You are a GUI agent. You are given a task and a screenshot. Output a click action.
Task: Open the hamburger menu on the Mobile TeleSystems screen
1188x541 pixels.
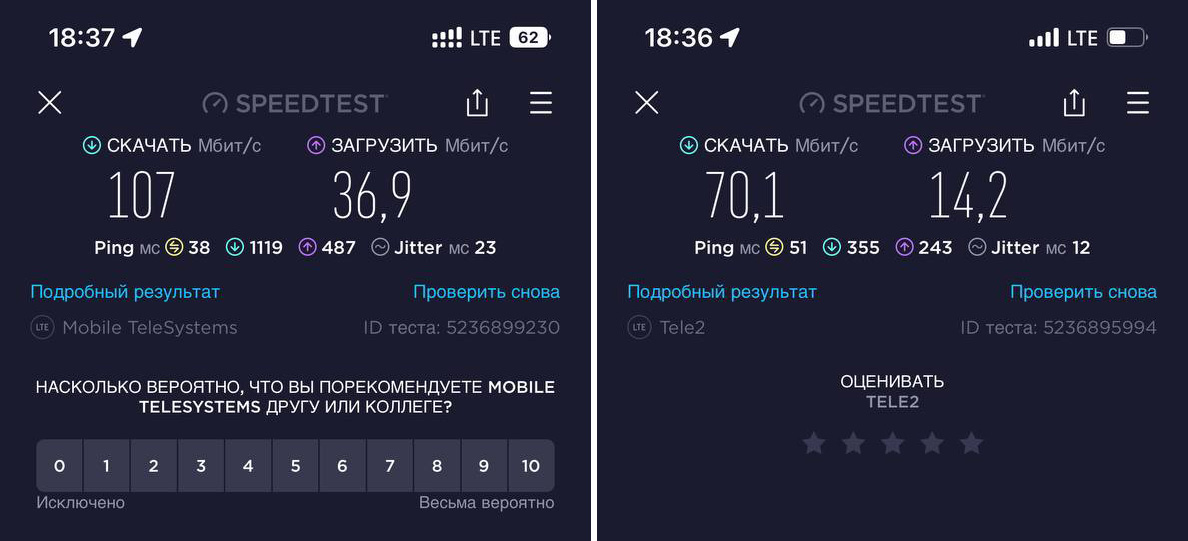[541, 102]
